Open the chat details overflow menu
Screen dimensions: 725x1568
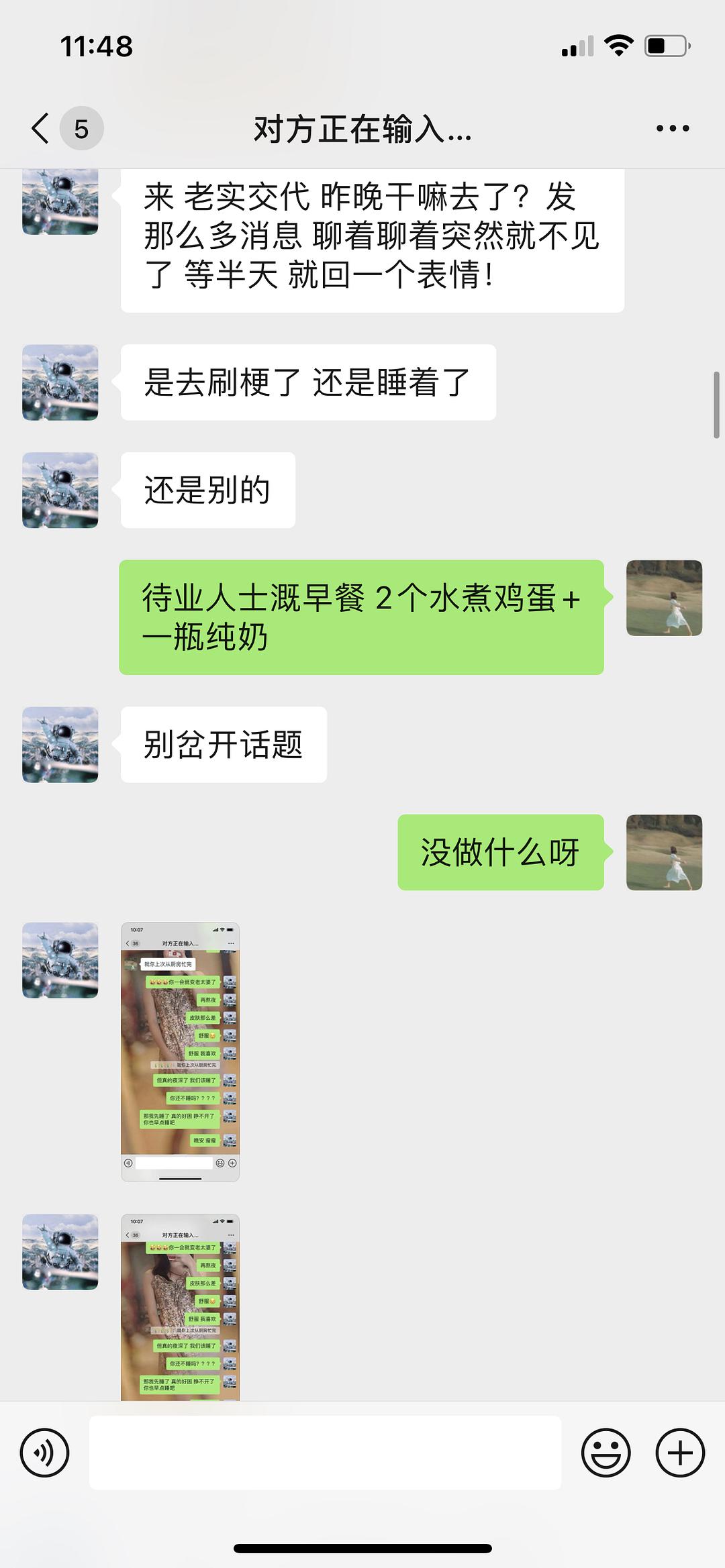pyautogui.click(x=673, y=128)
